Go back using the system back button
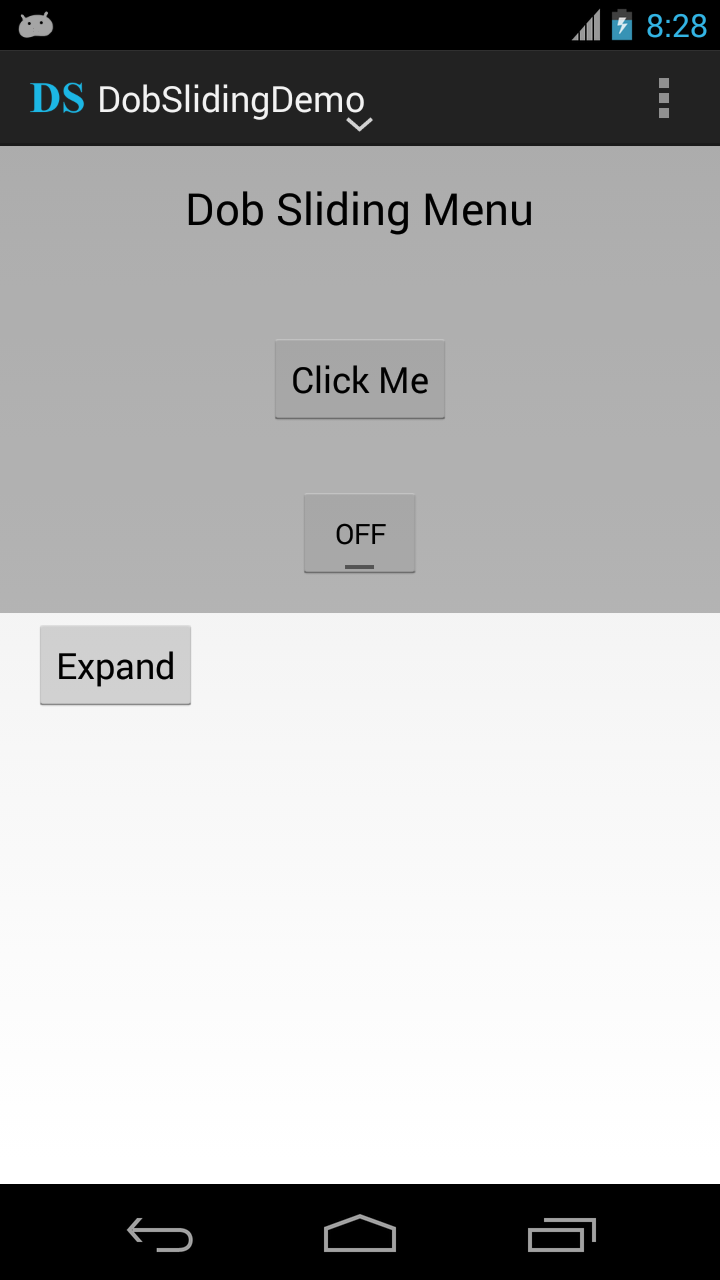Screen dimensions: 720x1280 [160, 1234]
